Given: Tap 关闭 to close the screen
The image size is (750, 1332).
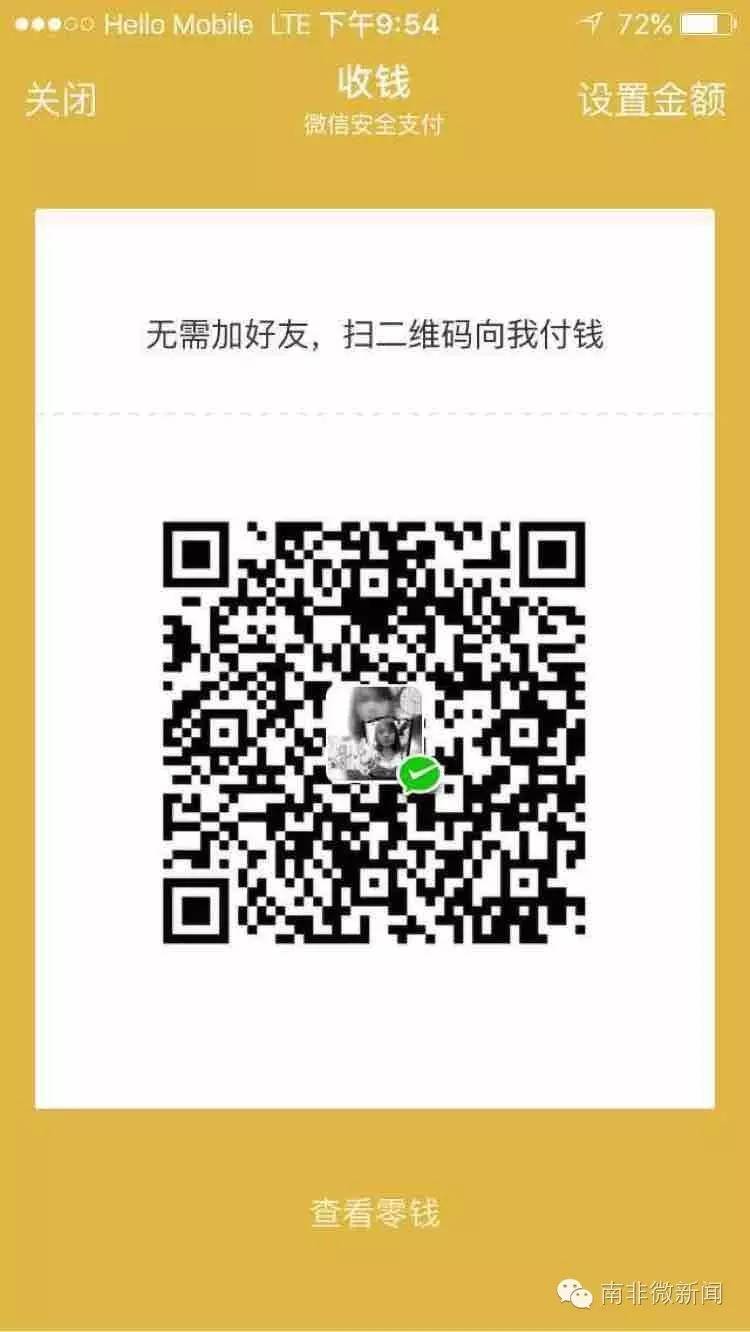Looking at the screenshot, I should click(x=60, y=100).
